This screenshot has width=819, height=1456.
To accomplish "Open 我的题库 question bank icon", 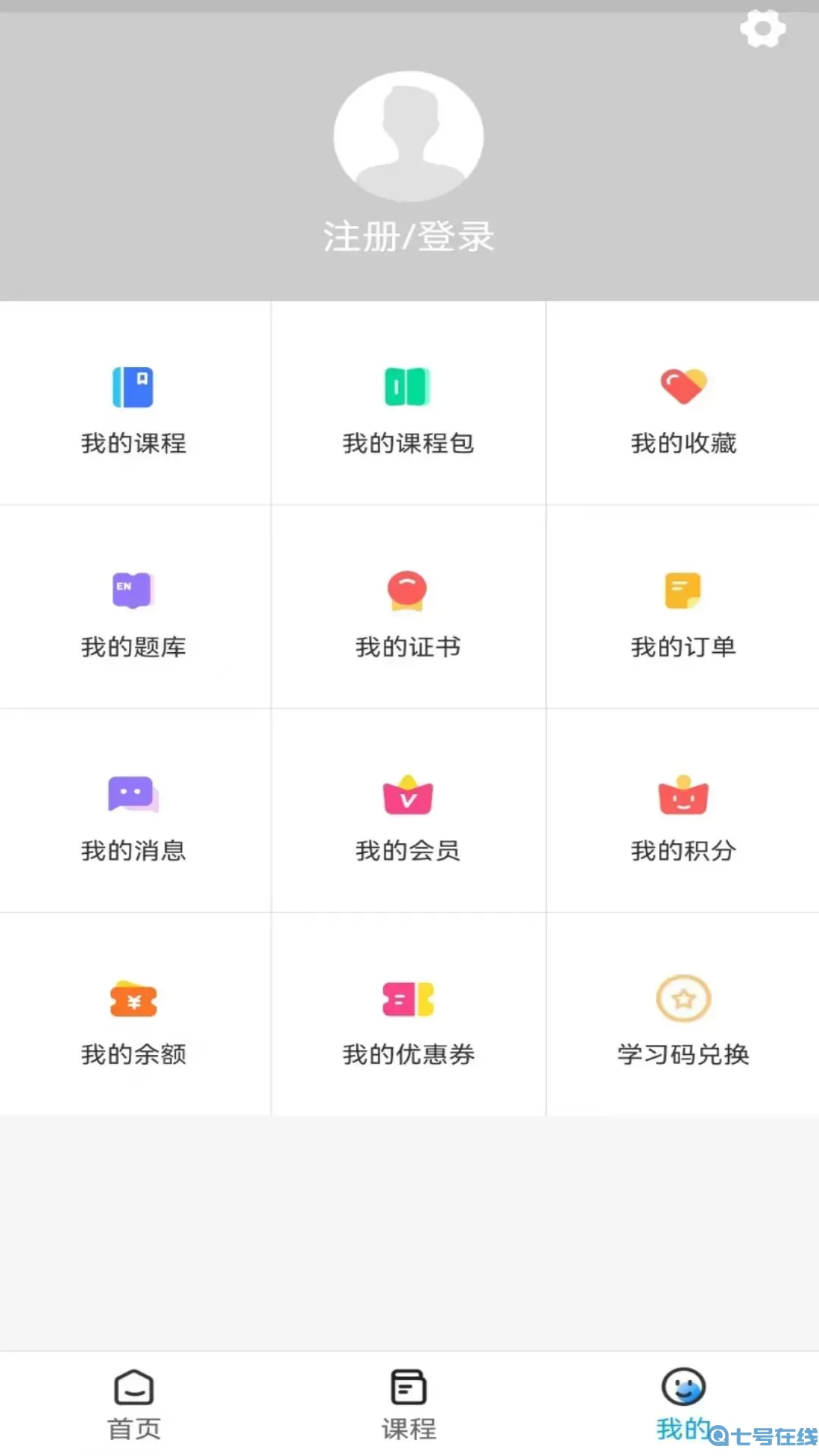I will point(133,591).
